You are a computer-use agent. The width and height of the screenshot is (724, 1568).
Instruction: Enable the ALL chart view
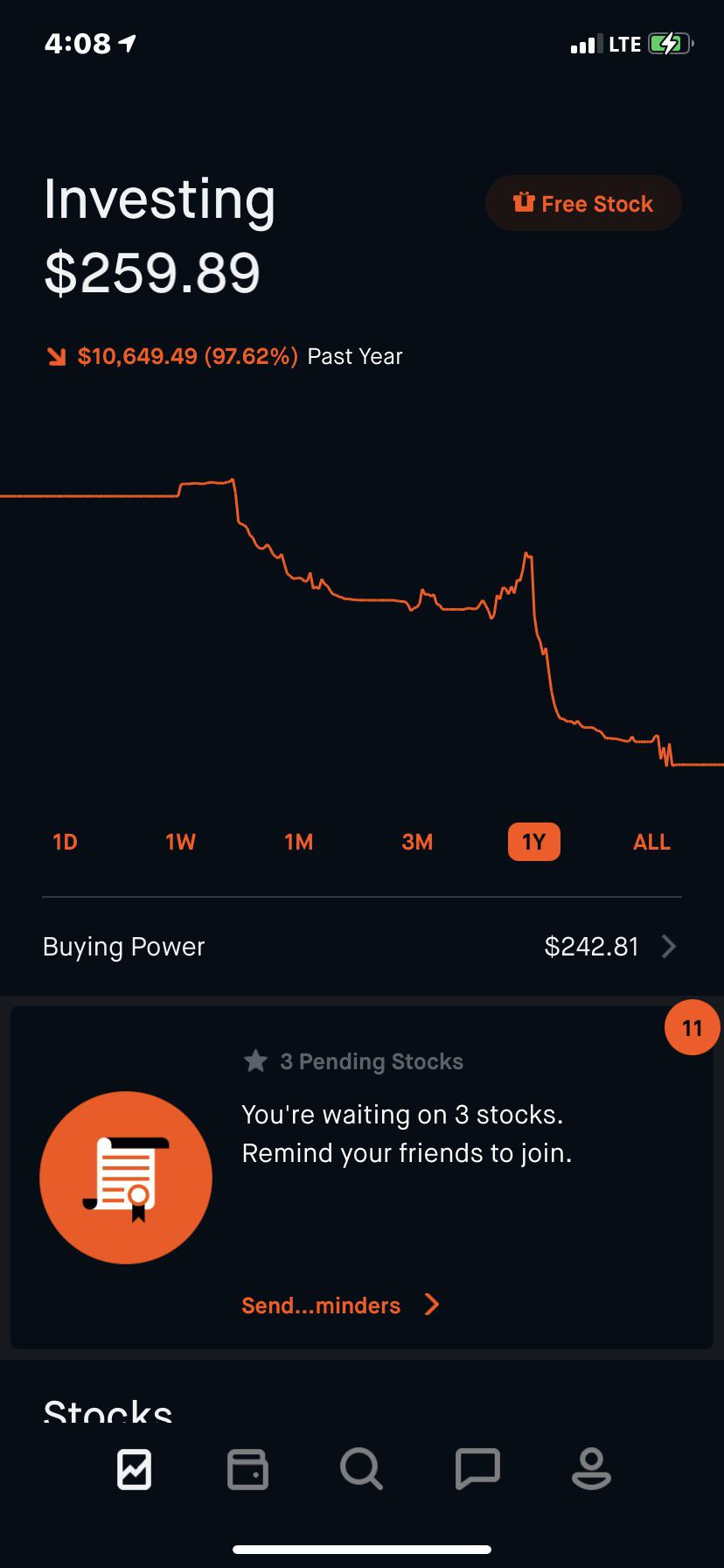click(651, 841)
